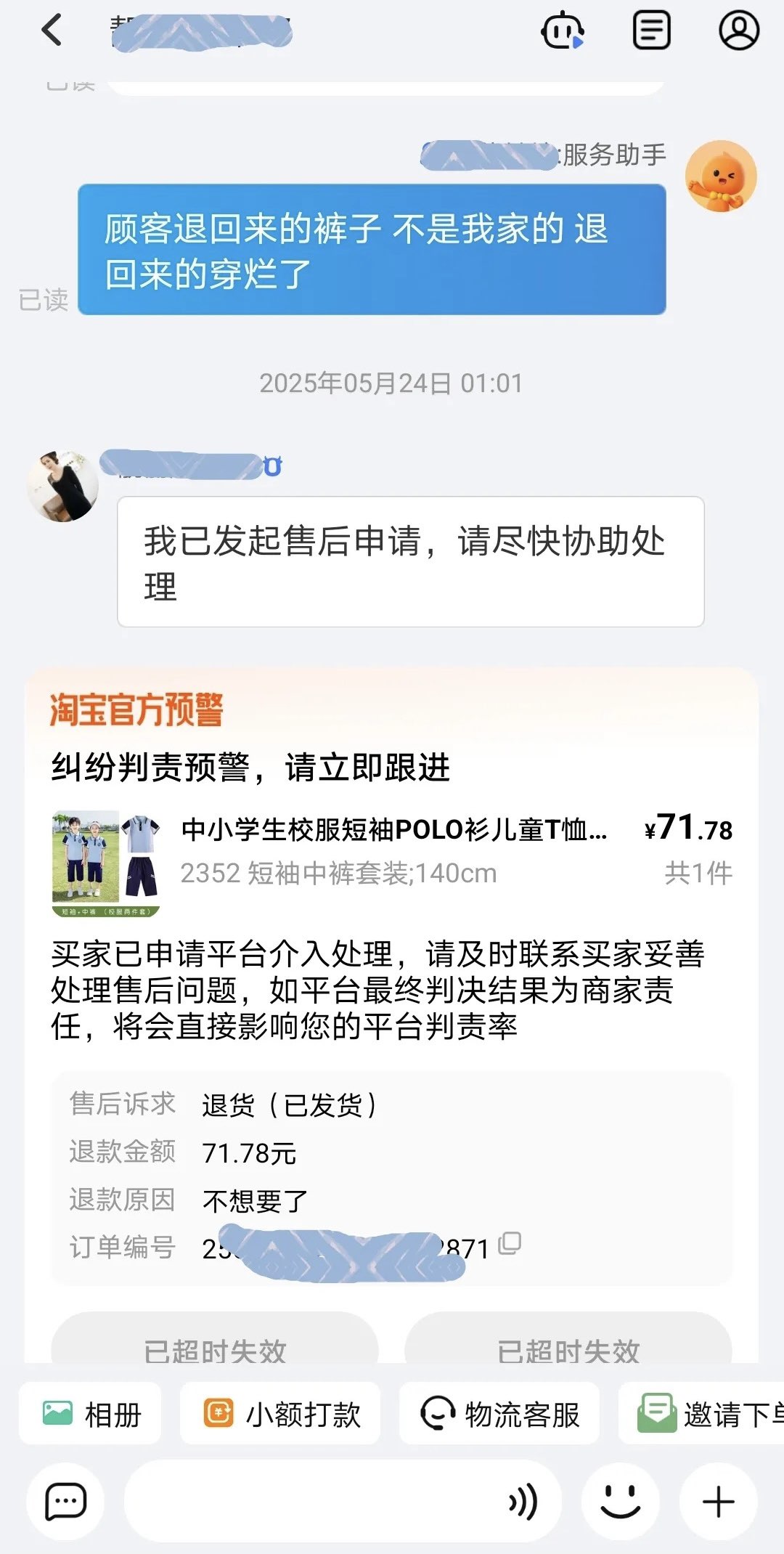This screenshot has width=784, height=1554.
Task: Open the buyer's avatar
Action: [x=62, y=485]
